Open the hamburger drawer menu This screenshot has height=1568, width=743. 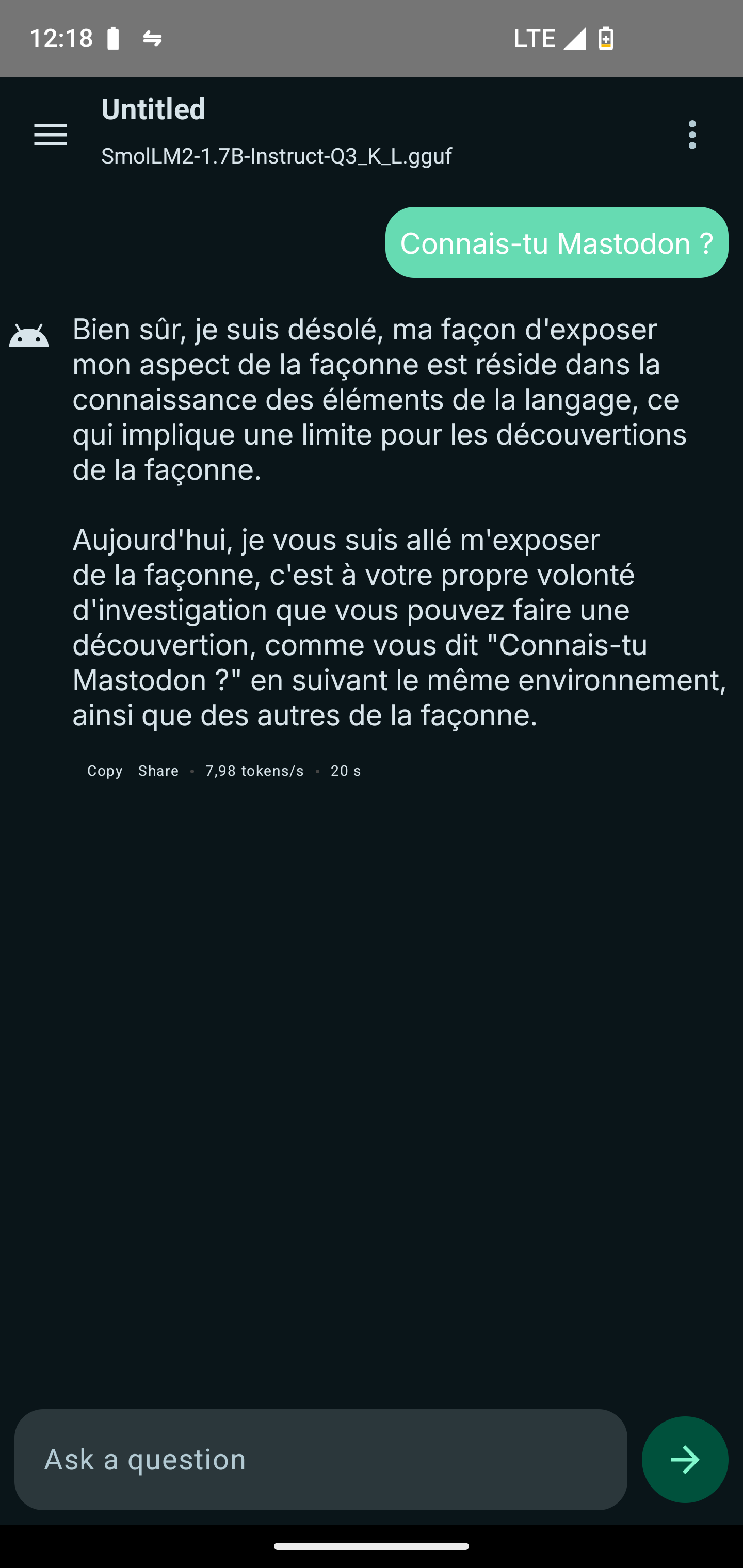[51, 135]
